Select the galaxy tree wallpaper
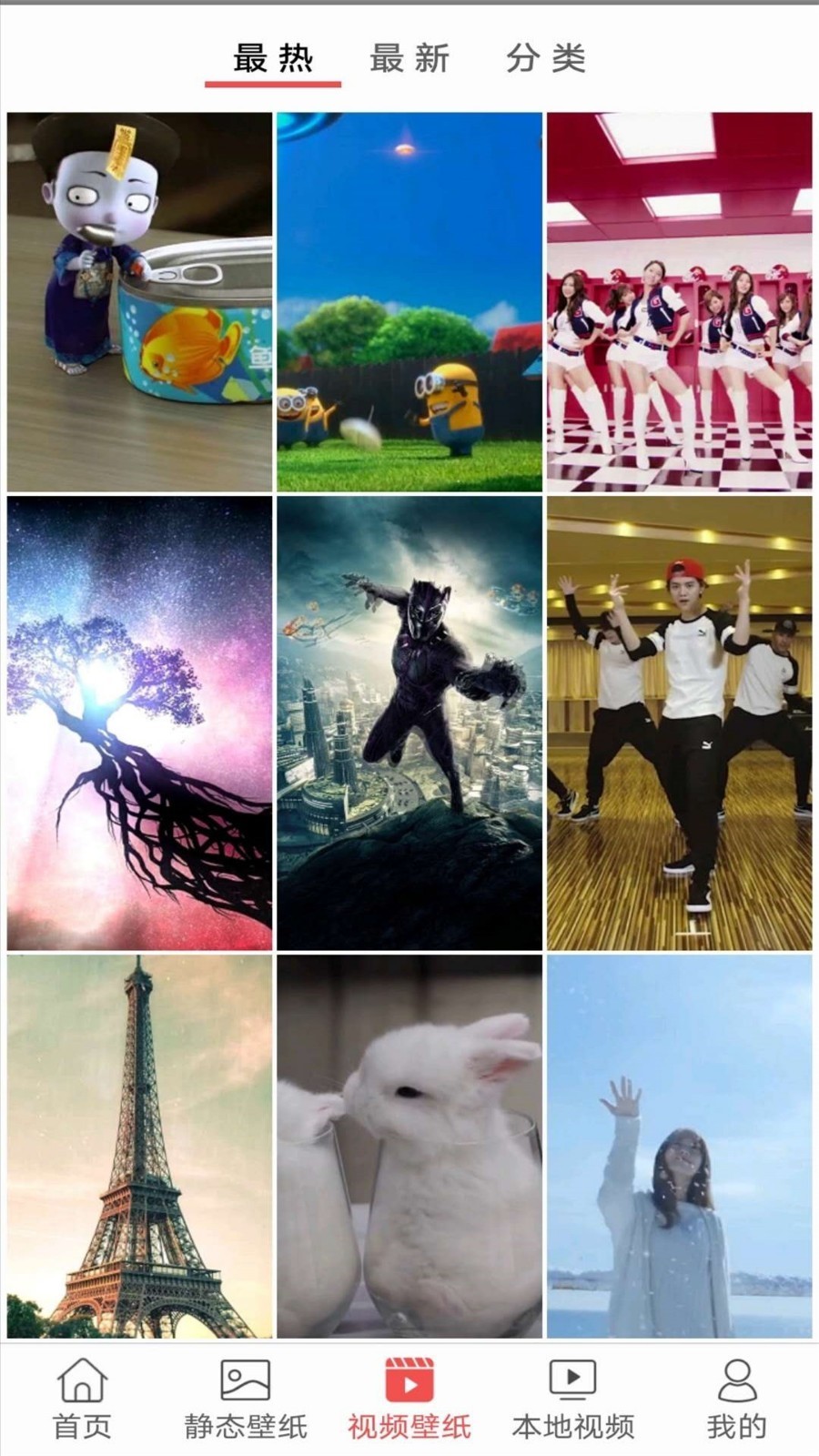 point(139,723)
